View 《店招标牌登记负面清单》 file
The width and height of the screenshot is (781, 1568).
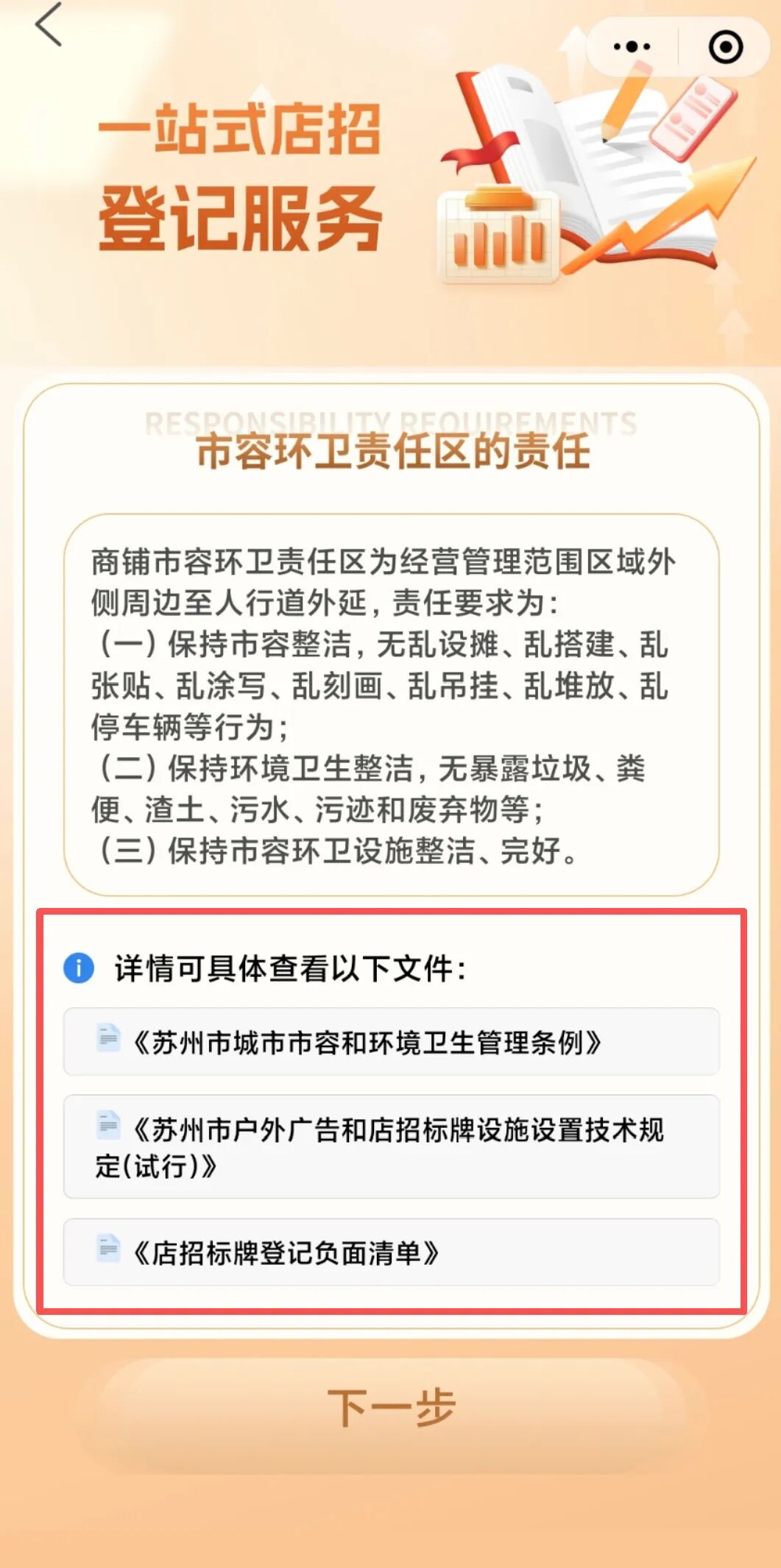tap(391, 1252)
